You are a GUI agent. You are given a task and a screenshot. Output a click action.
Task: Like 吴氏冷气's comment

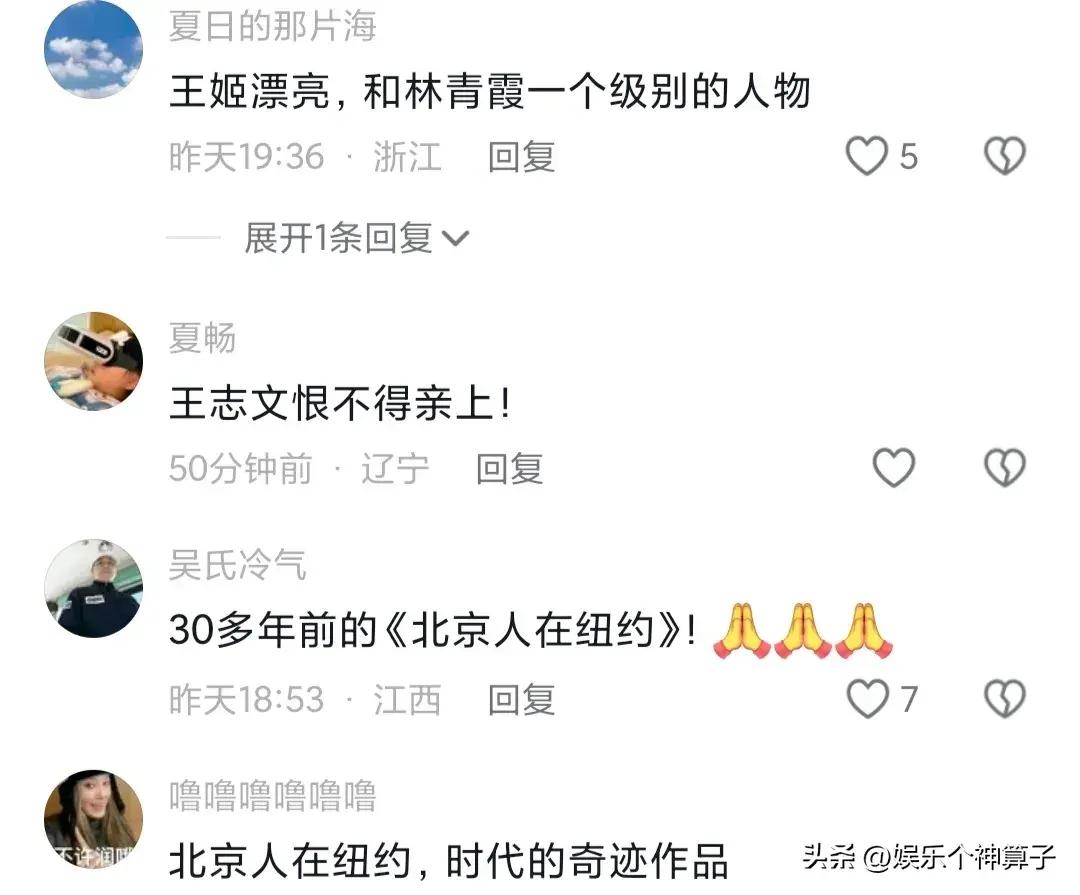(x=867, y=700)
